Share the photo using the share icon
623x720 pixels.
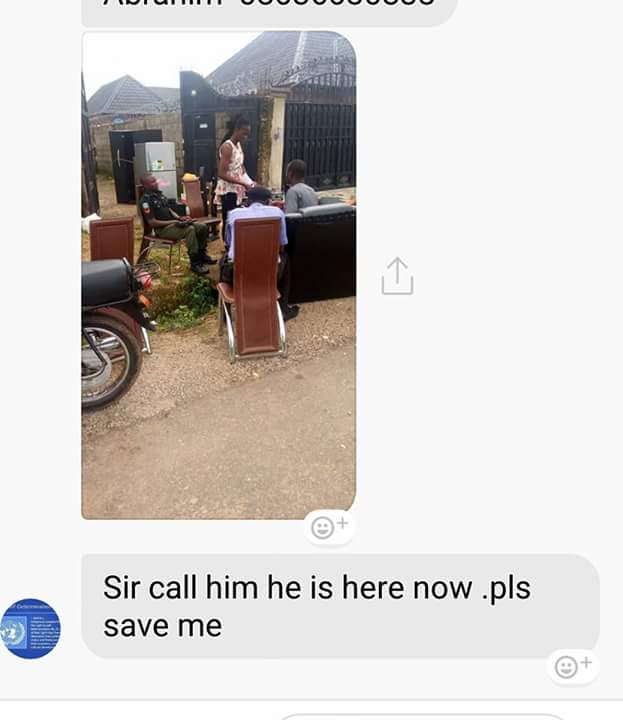pos(397,277)
